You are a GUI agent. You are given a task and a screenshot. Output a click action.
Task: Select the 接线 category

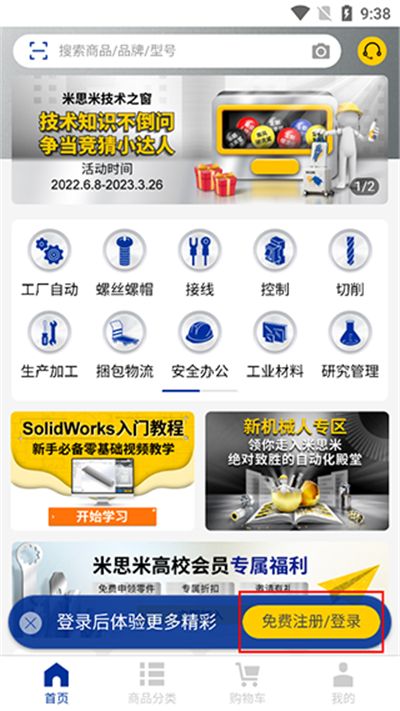[x=200, y=263]
